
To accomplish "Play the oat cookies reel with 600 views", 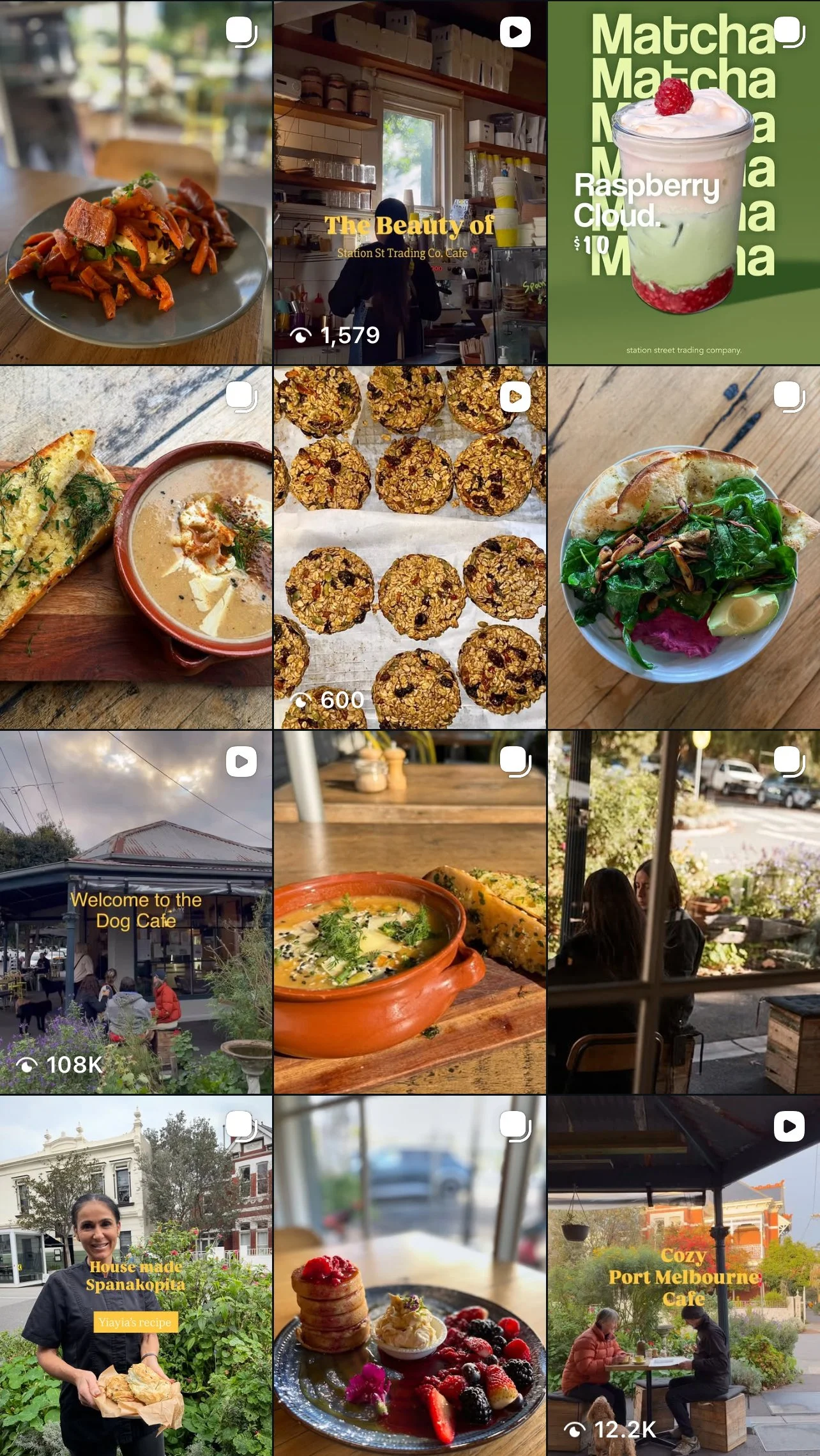I will point(410,548).
